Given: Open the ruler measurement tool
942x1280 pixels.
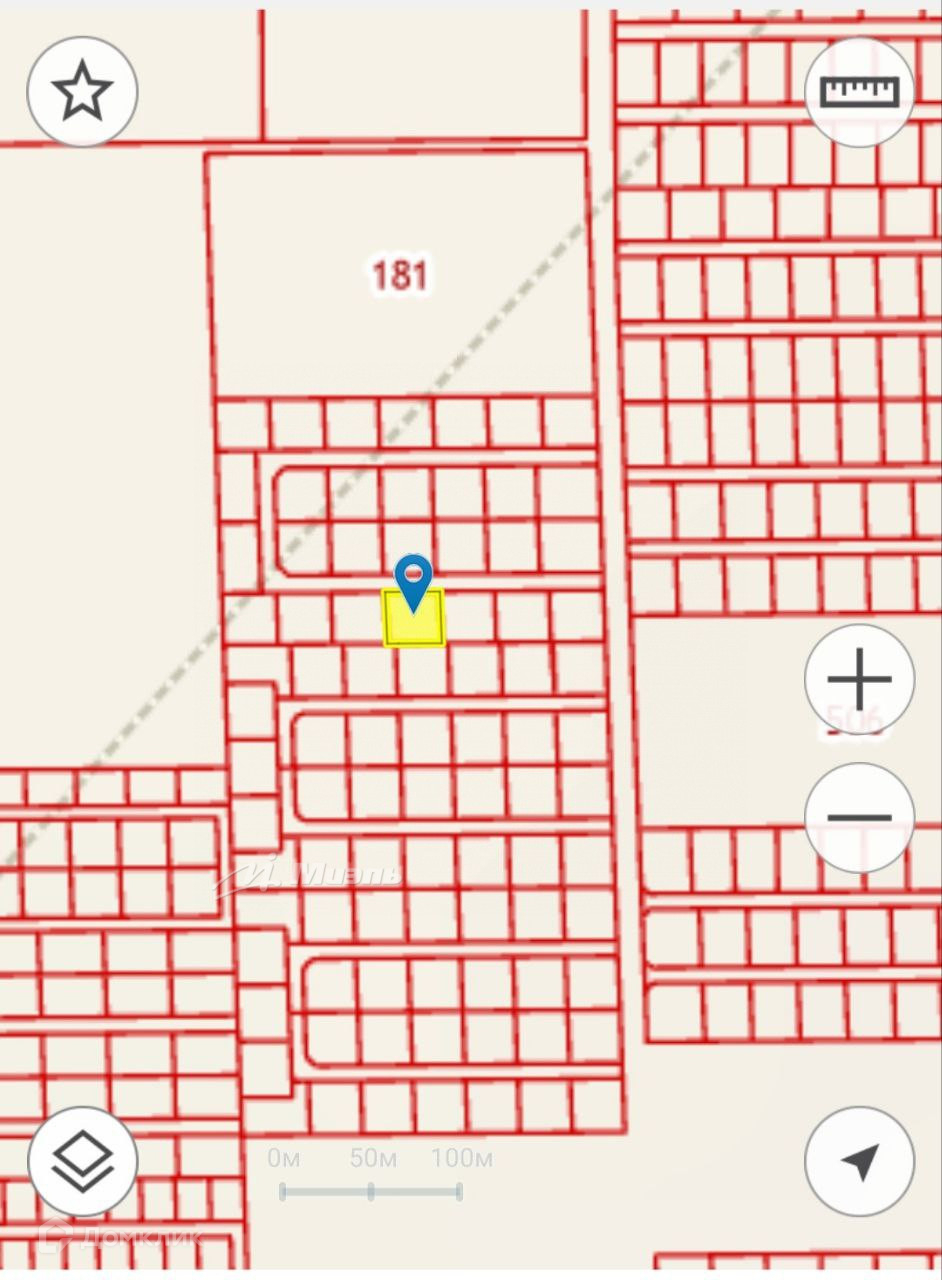Looking at the screenshot, I should point(860,92).
